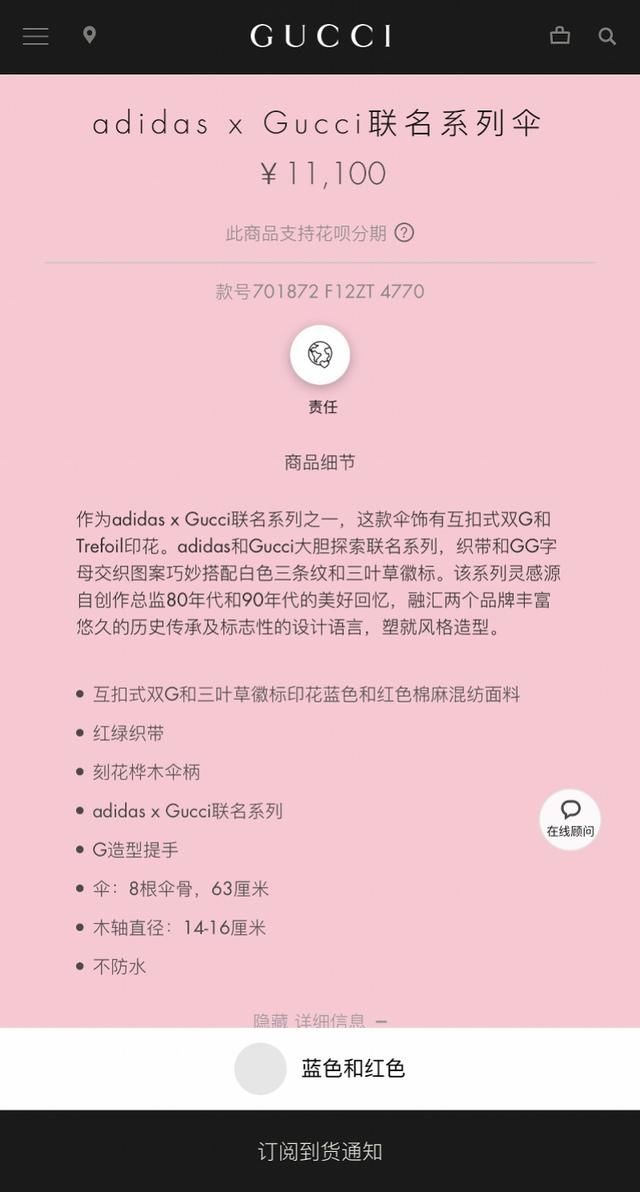Subscribe to 订阅到货通知 restock alerts
The image size is (640, 1192).
[320, 1151]
